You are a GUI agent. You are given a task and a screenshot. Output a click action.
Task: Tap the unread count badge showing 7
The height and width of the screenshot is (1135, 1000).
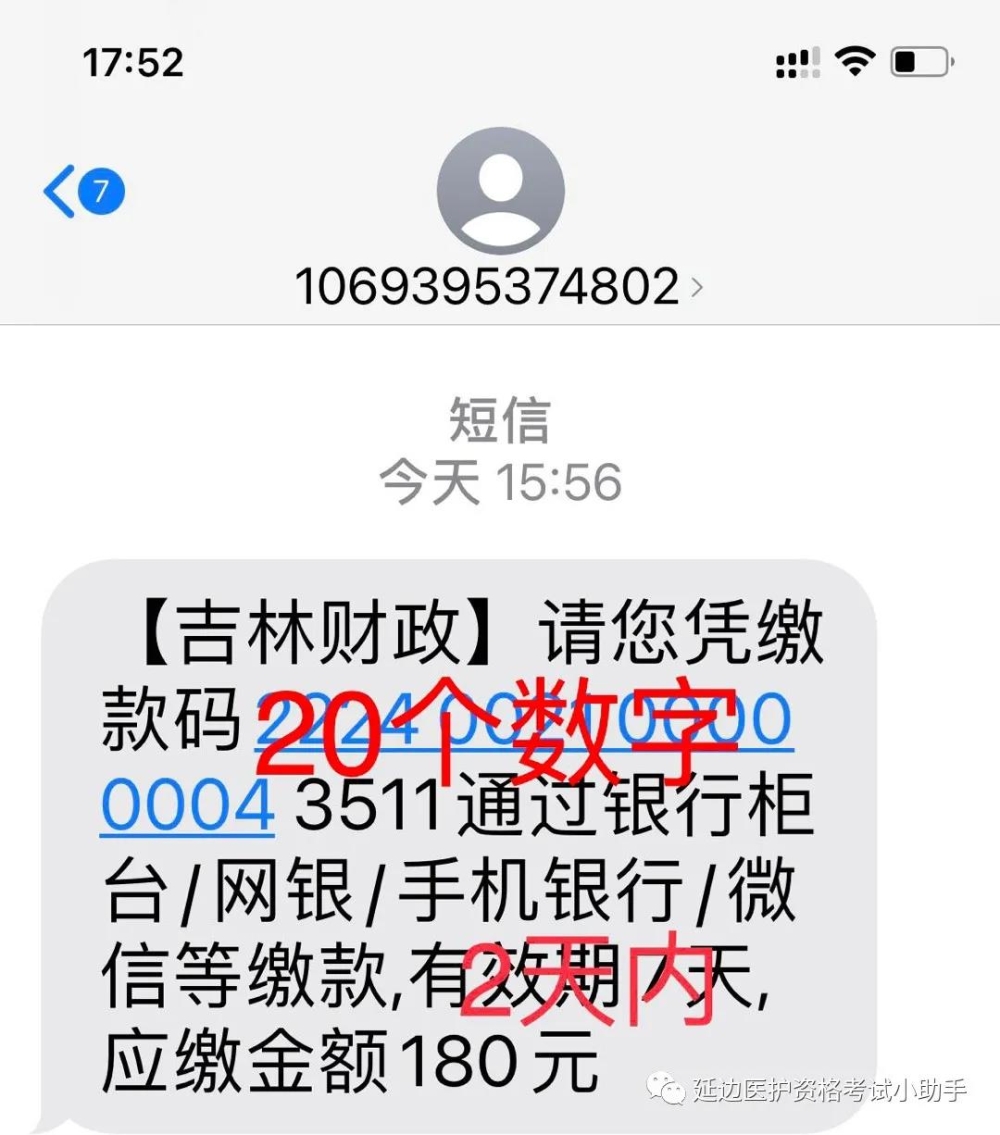tap(100, 188)
